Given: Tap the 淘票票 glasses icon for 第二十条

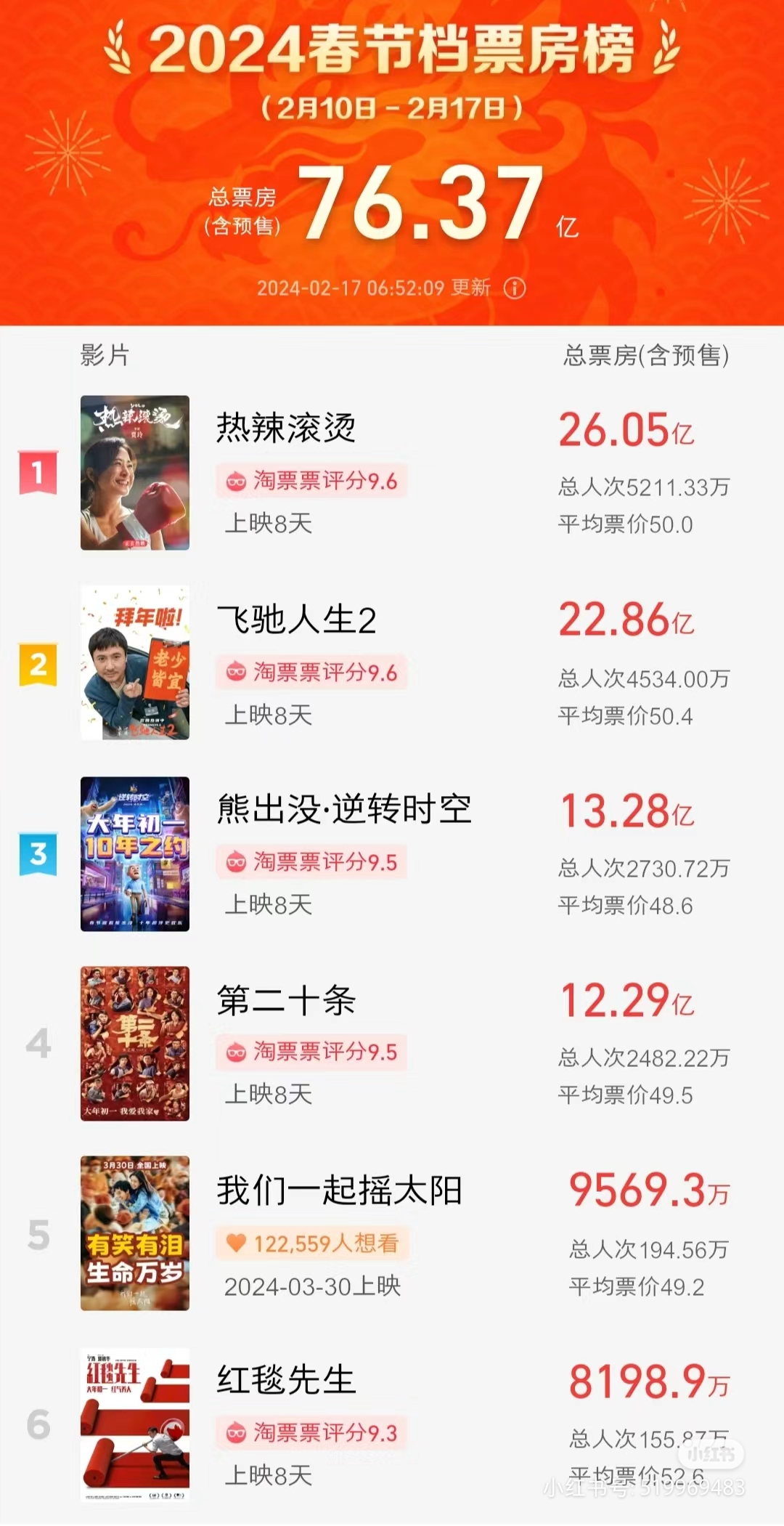Looking at the screenshot, I should pyautogui.click(x=235, y=1051).
